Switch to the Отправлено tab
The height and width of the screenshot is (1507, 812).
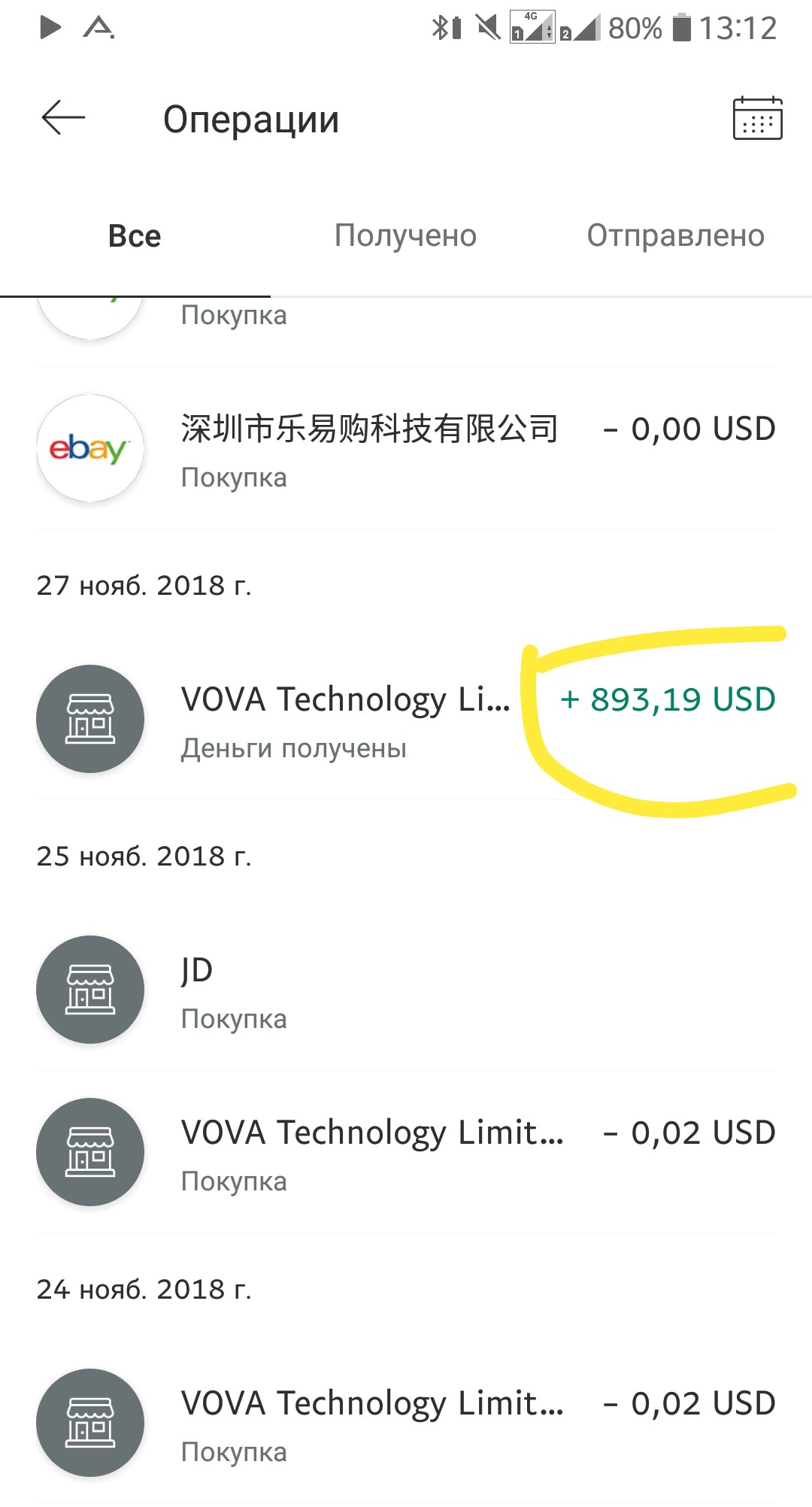675,236
